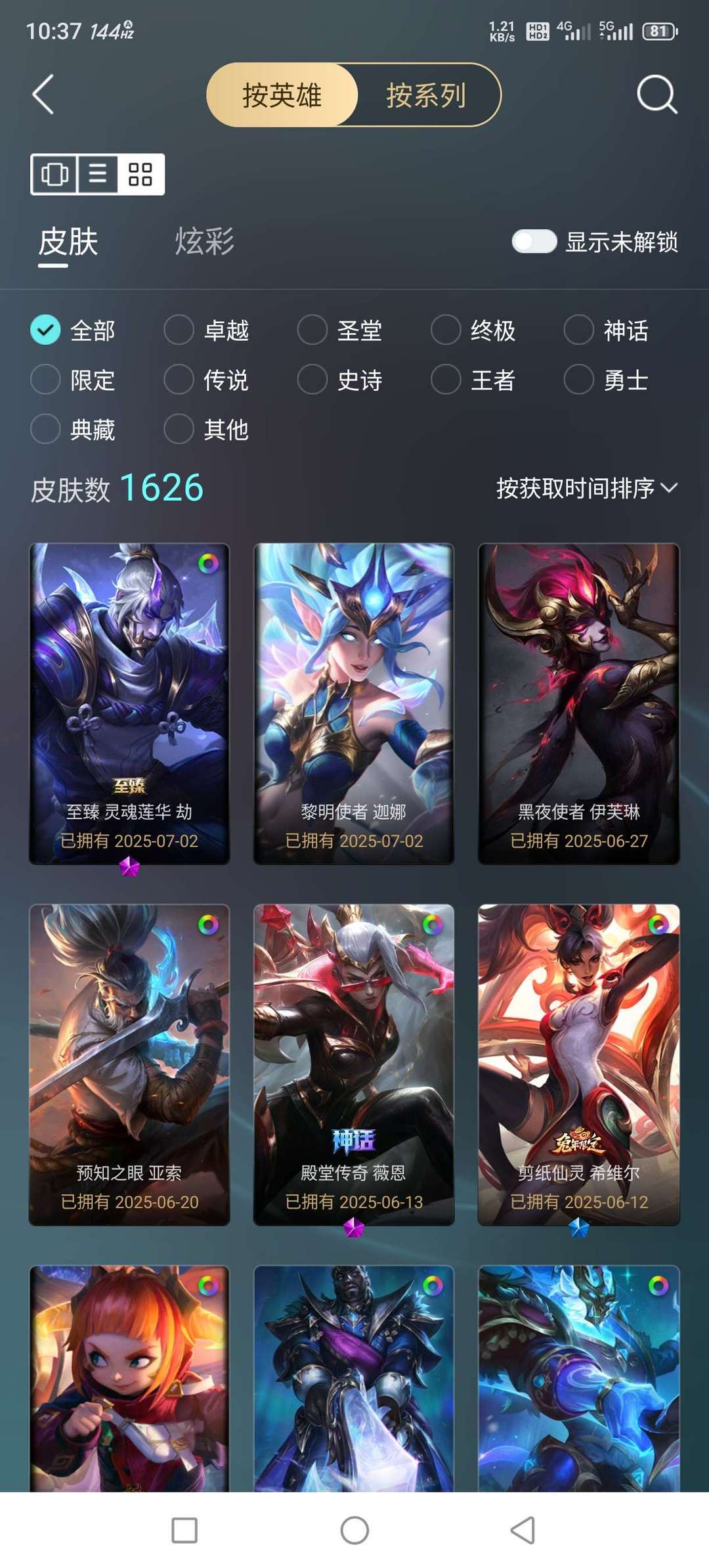709x1568 pixels.
Task: Tap the system home button
Action: (x=354, y=1530)
